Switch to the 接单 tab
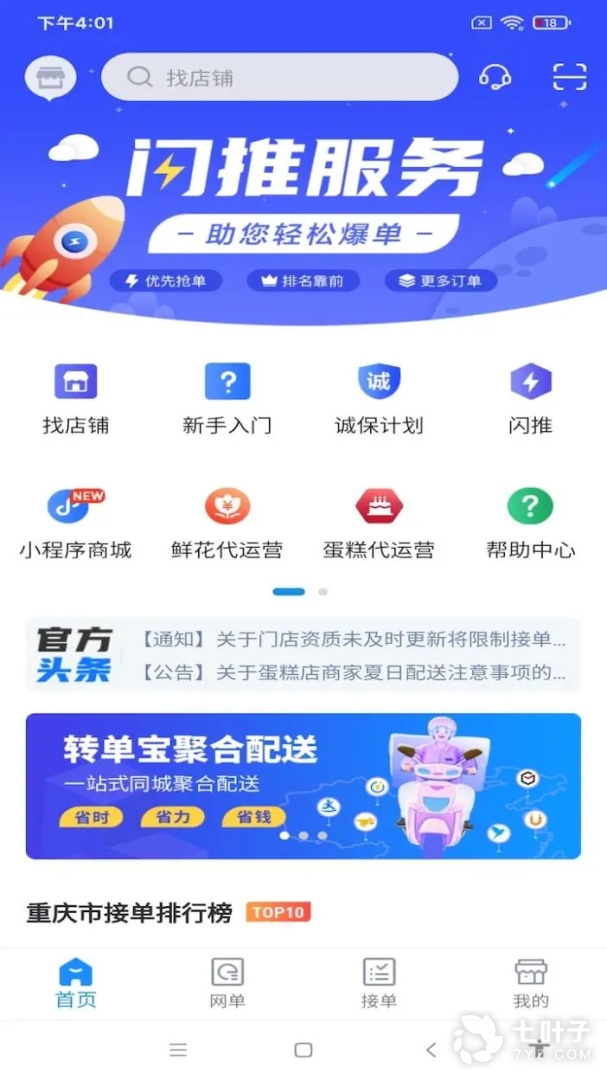 (379, 982)
